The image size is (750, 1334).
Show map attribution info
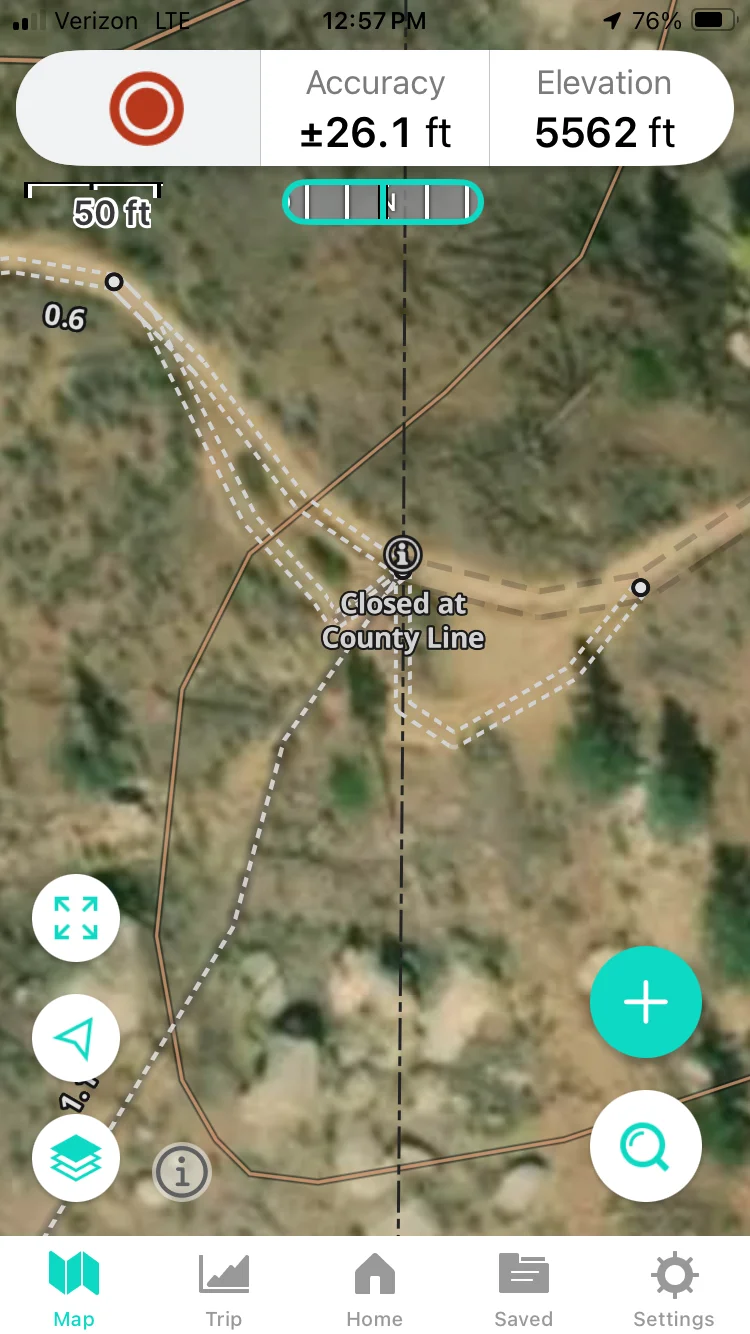[x=182, y=1171]
